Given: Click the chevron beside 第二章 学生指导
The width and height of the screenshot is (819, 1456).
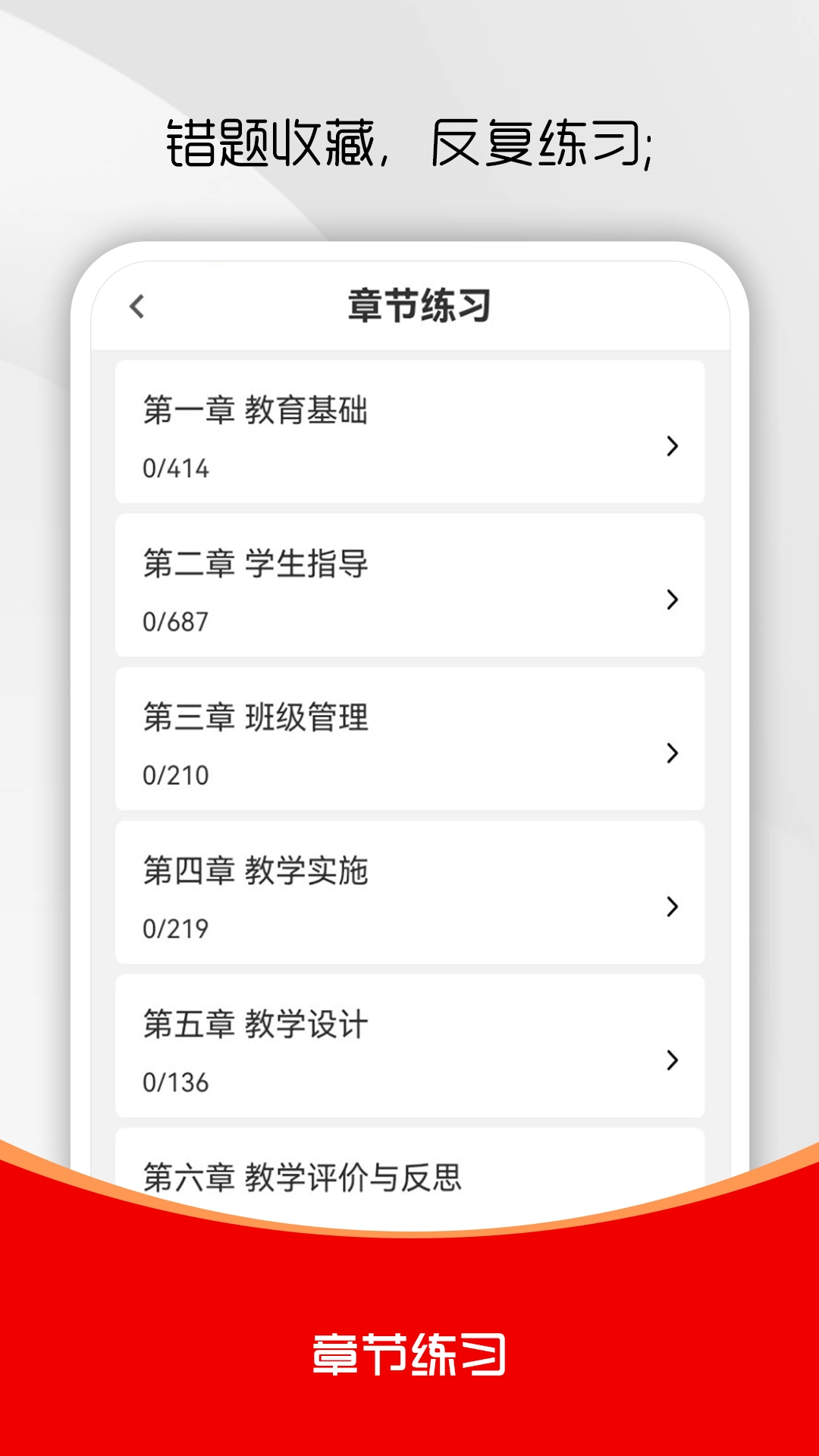Looking at the screenshot, I should point(672,601).
